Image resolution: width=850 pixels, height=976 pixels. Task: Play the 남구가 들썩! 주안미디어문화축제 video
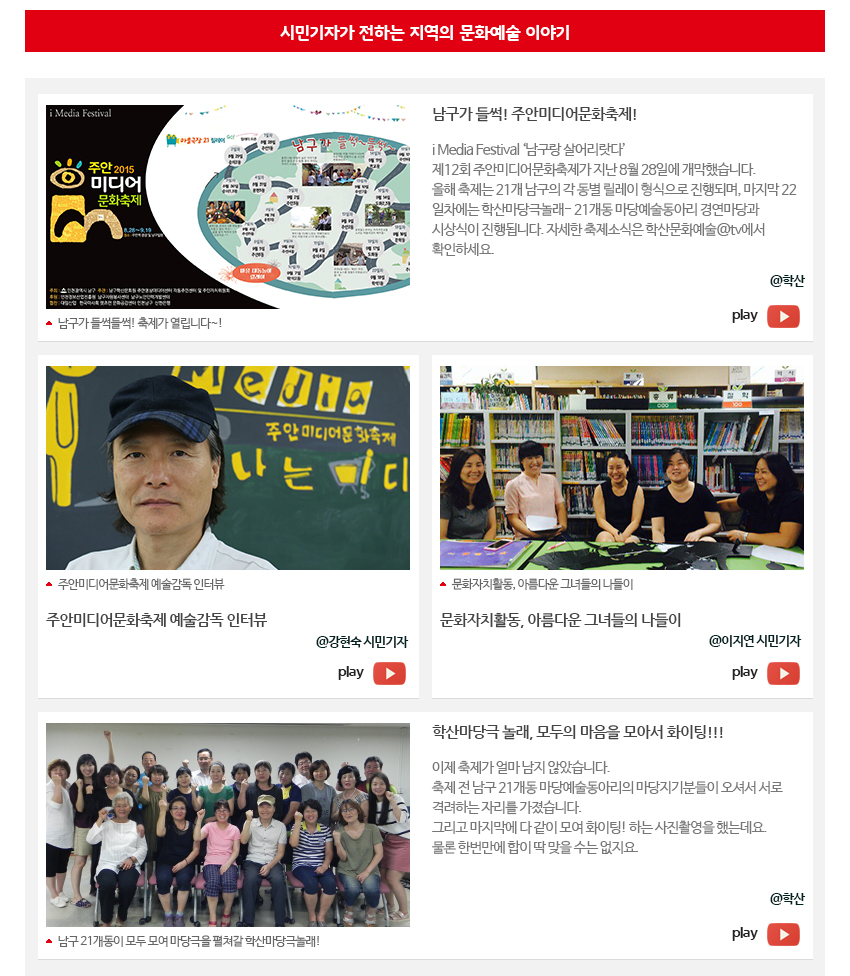click(783, 316)
